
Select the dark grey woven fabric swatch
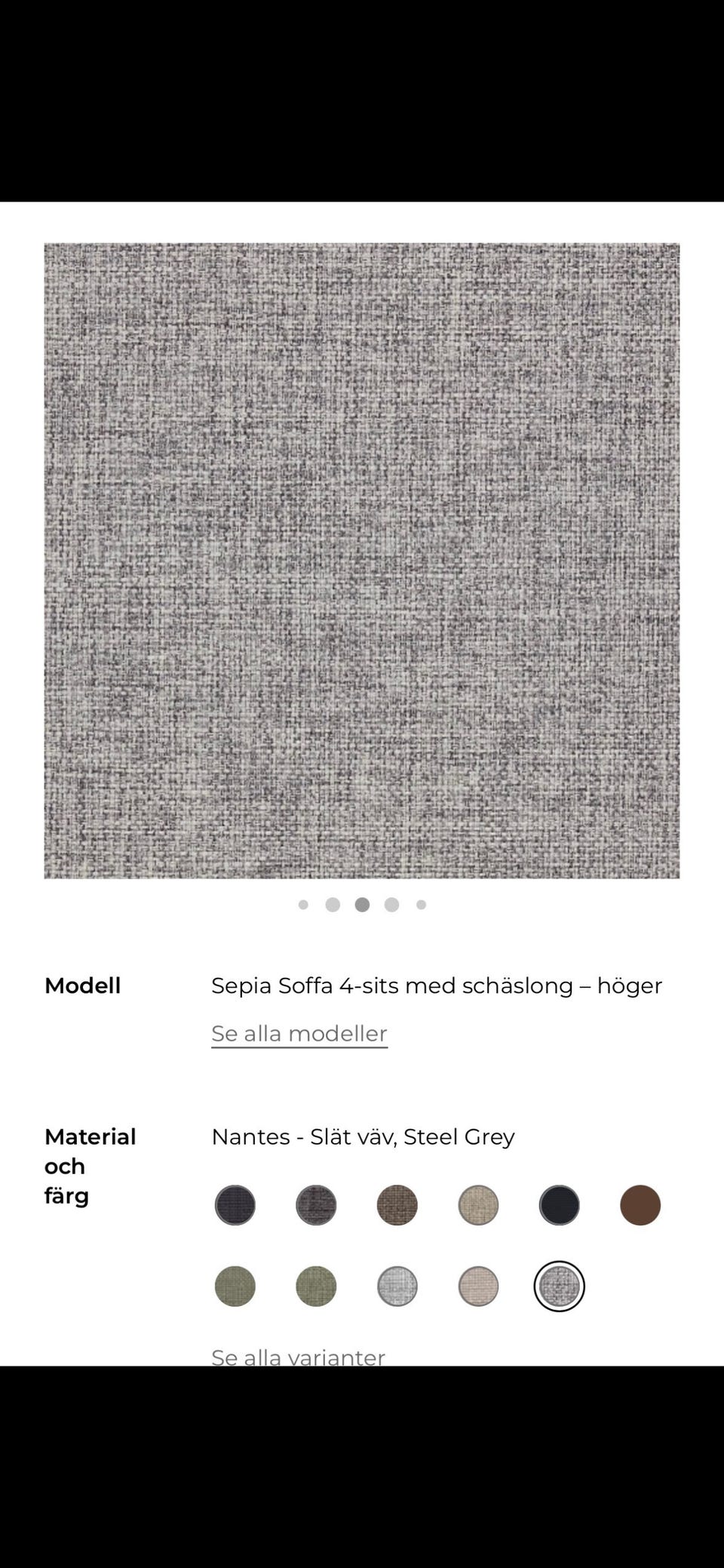click(x=315, y=1205)
